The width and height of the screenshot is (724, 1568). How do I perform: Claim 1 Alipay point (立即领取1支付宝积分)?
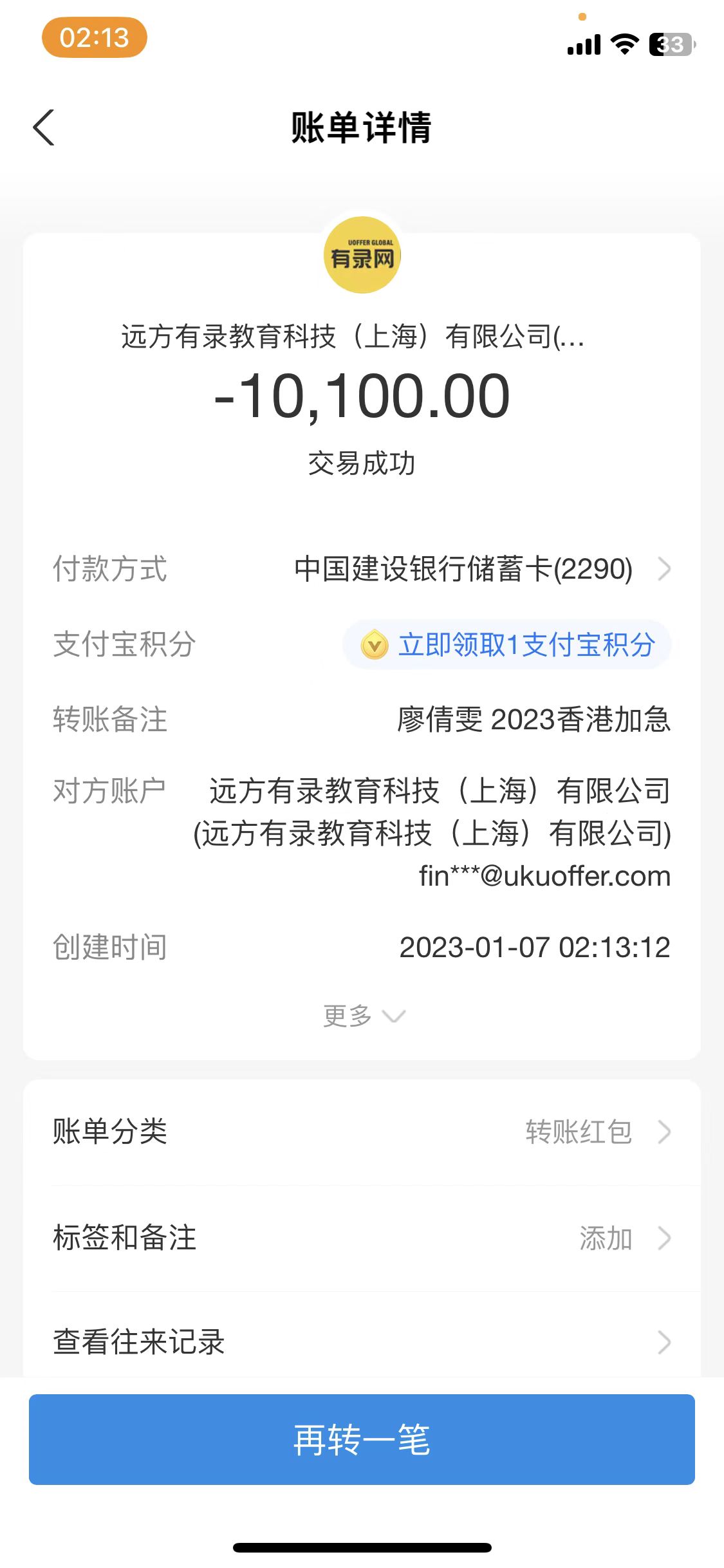pyautogui.click(x=507, y=645)
